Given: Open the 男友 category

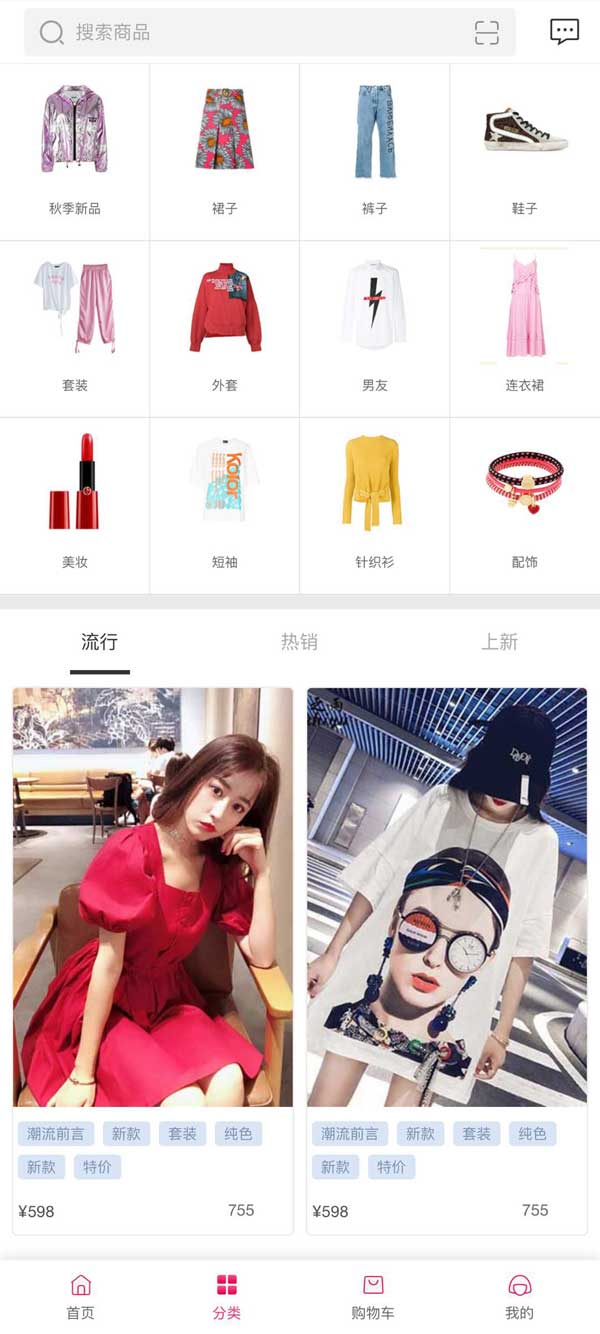Looking at the screenshot, I should click(x=375, y=327).
